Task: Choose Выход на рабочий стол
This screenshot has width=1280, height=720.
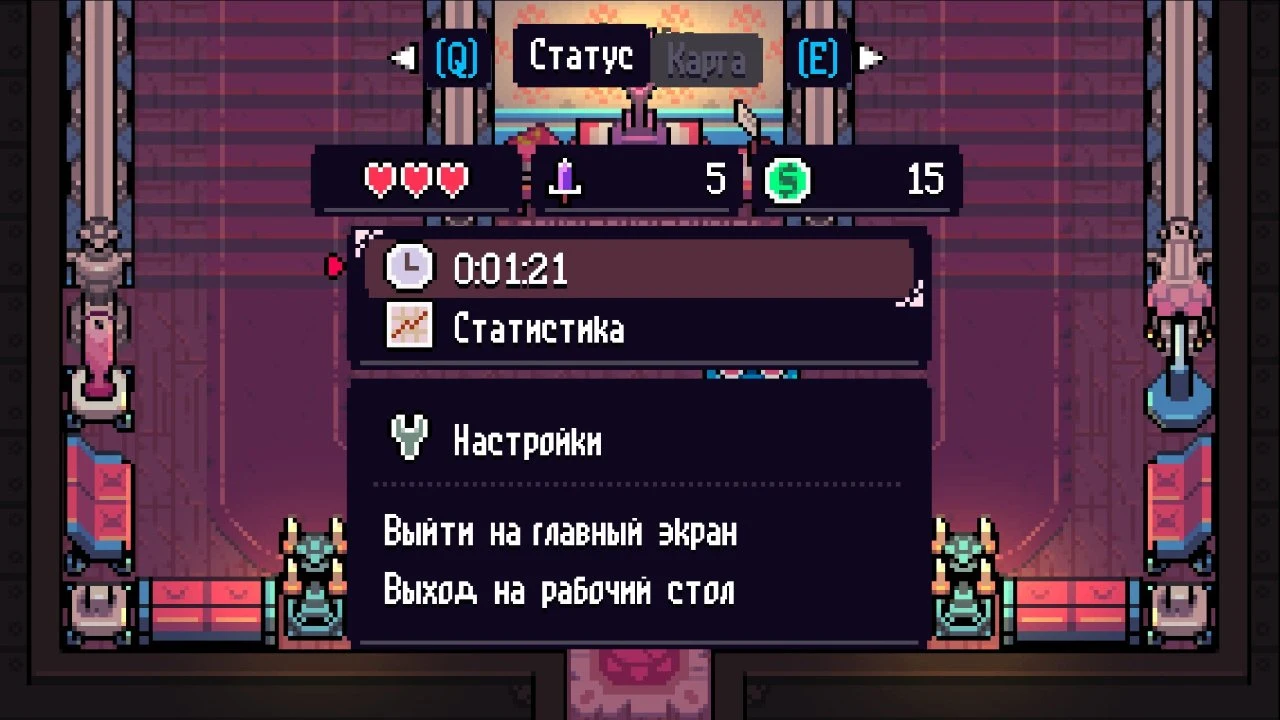Action: pyautogui.click(x=559, y=590)
